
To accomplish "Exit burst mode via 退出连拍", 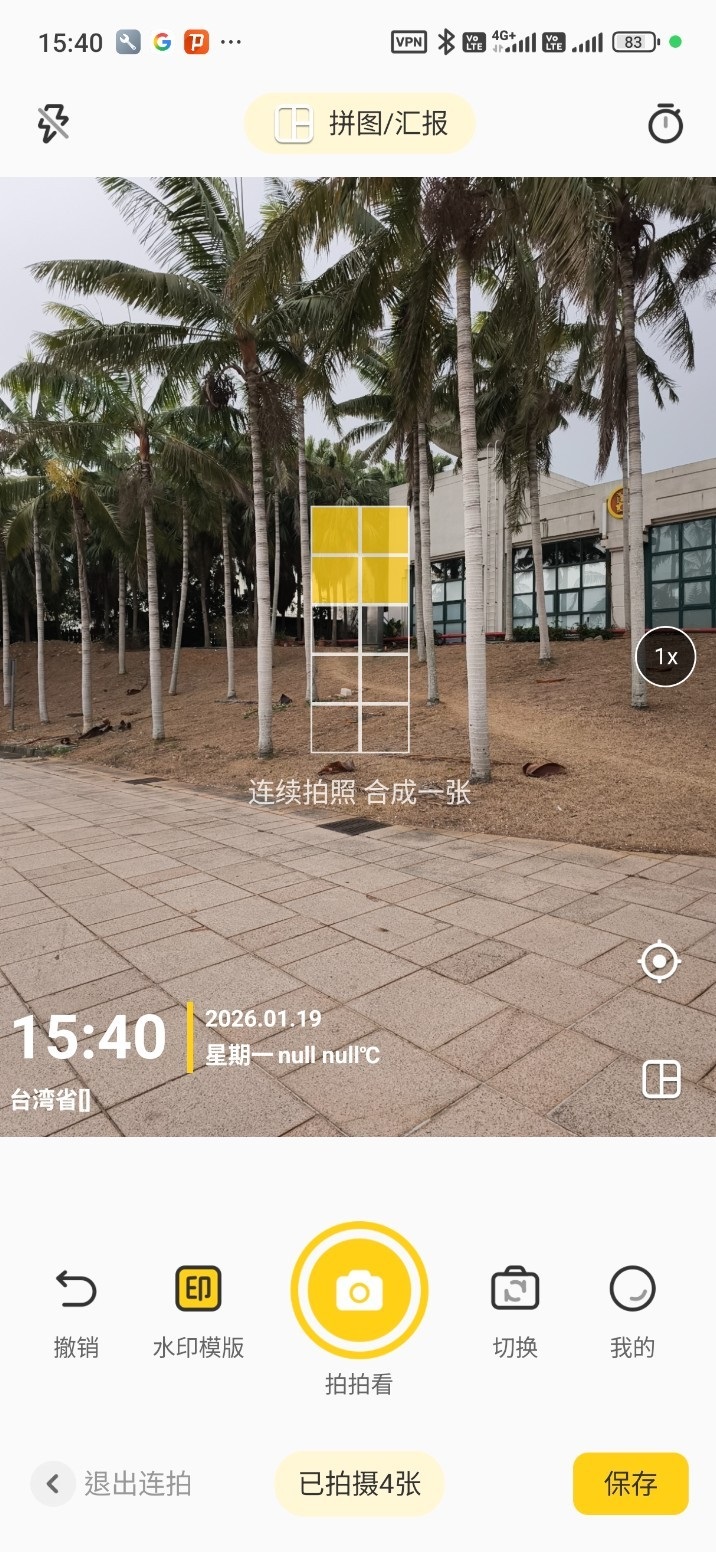I will click(x=112, y=1484).
